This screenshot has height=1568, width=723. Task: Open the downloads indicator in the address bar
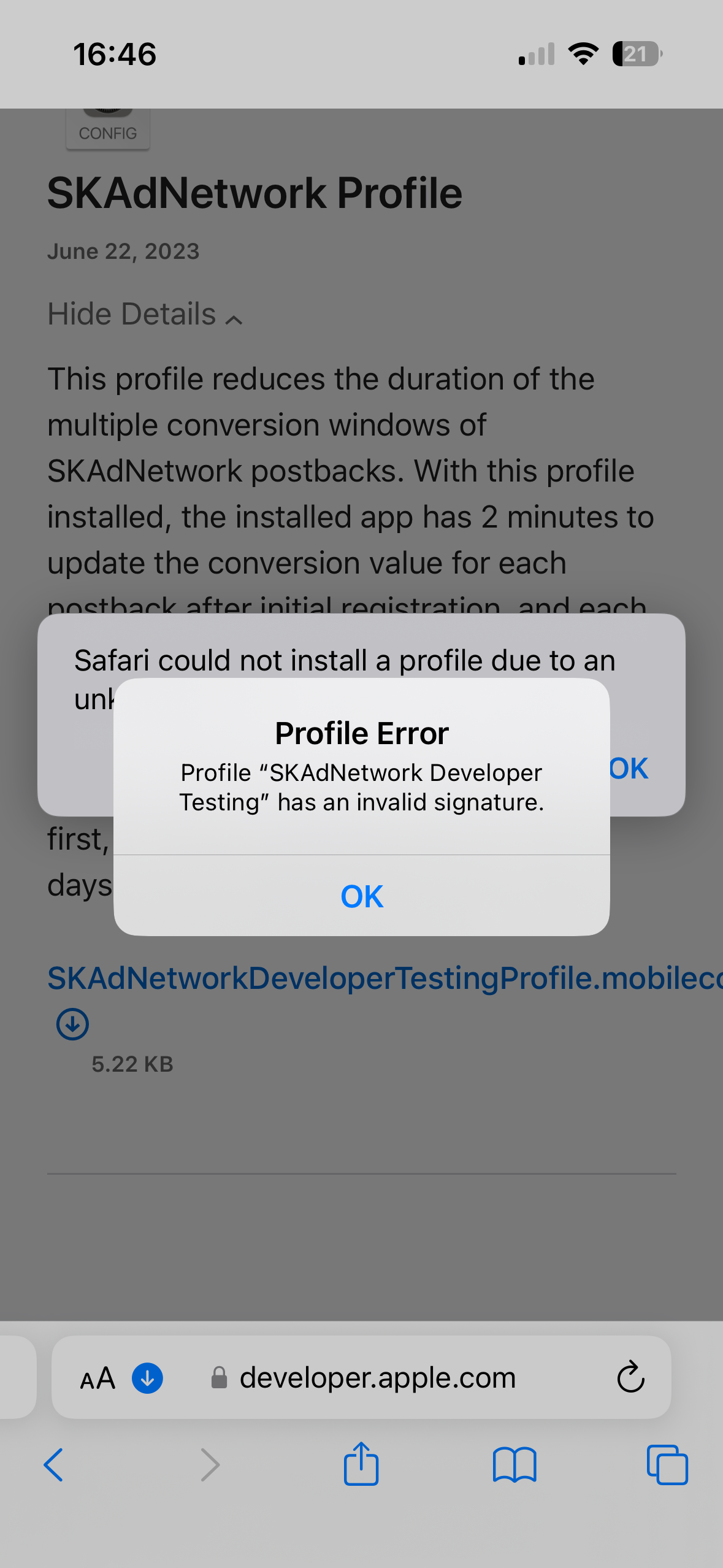(148, 1378)
